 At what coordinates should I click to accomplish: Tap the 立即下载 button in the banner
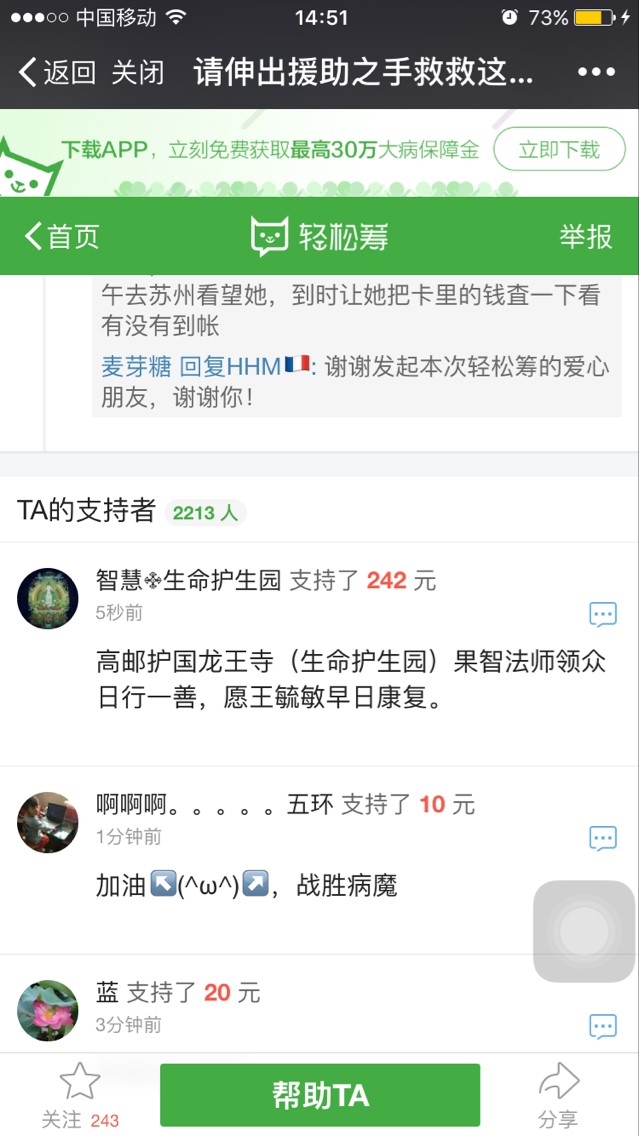tap(559, 150)
